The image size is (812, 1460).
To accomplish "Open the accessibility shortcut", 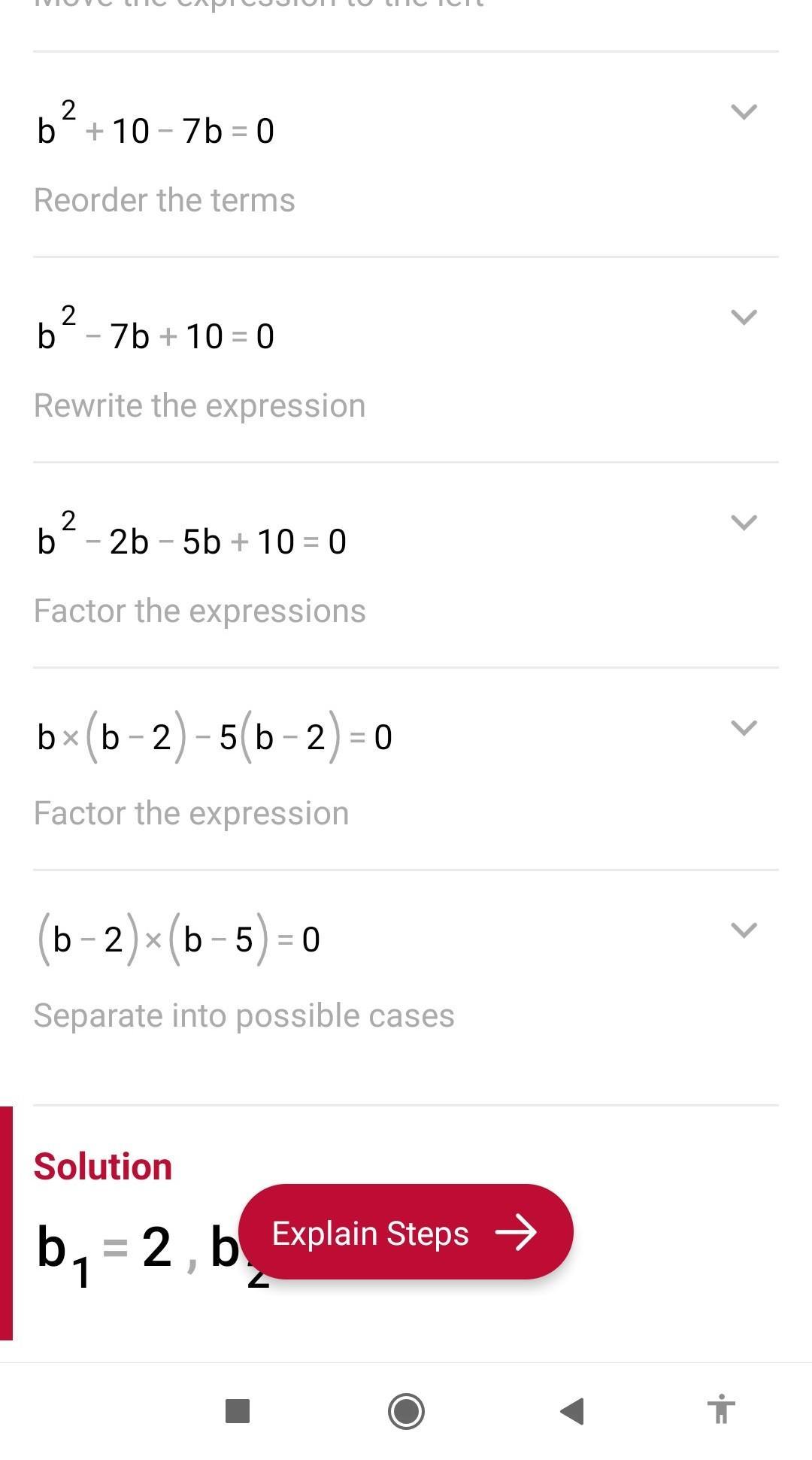I will click(720, 1410).
